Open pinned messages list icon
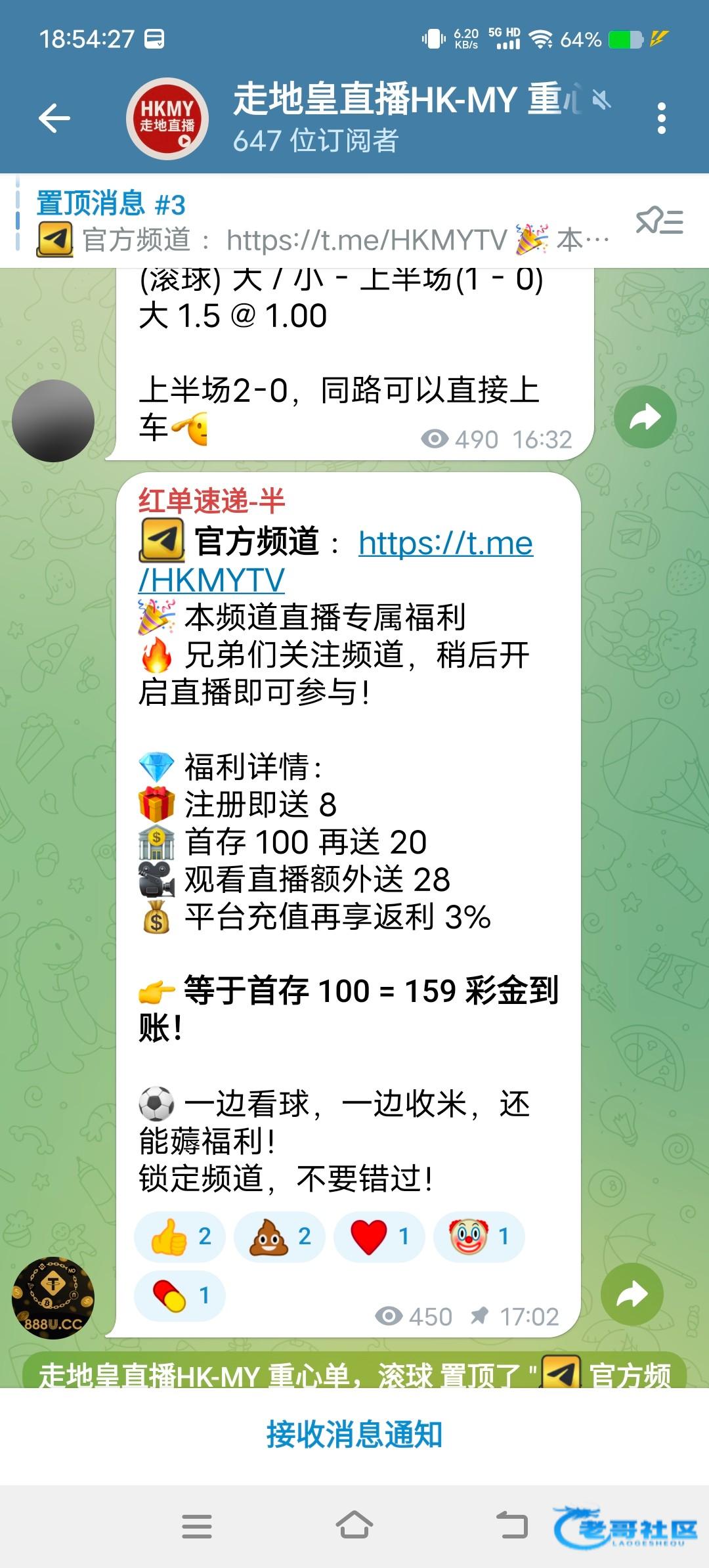Screen dimensions: 709x1568 click(x=659, y=221)
